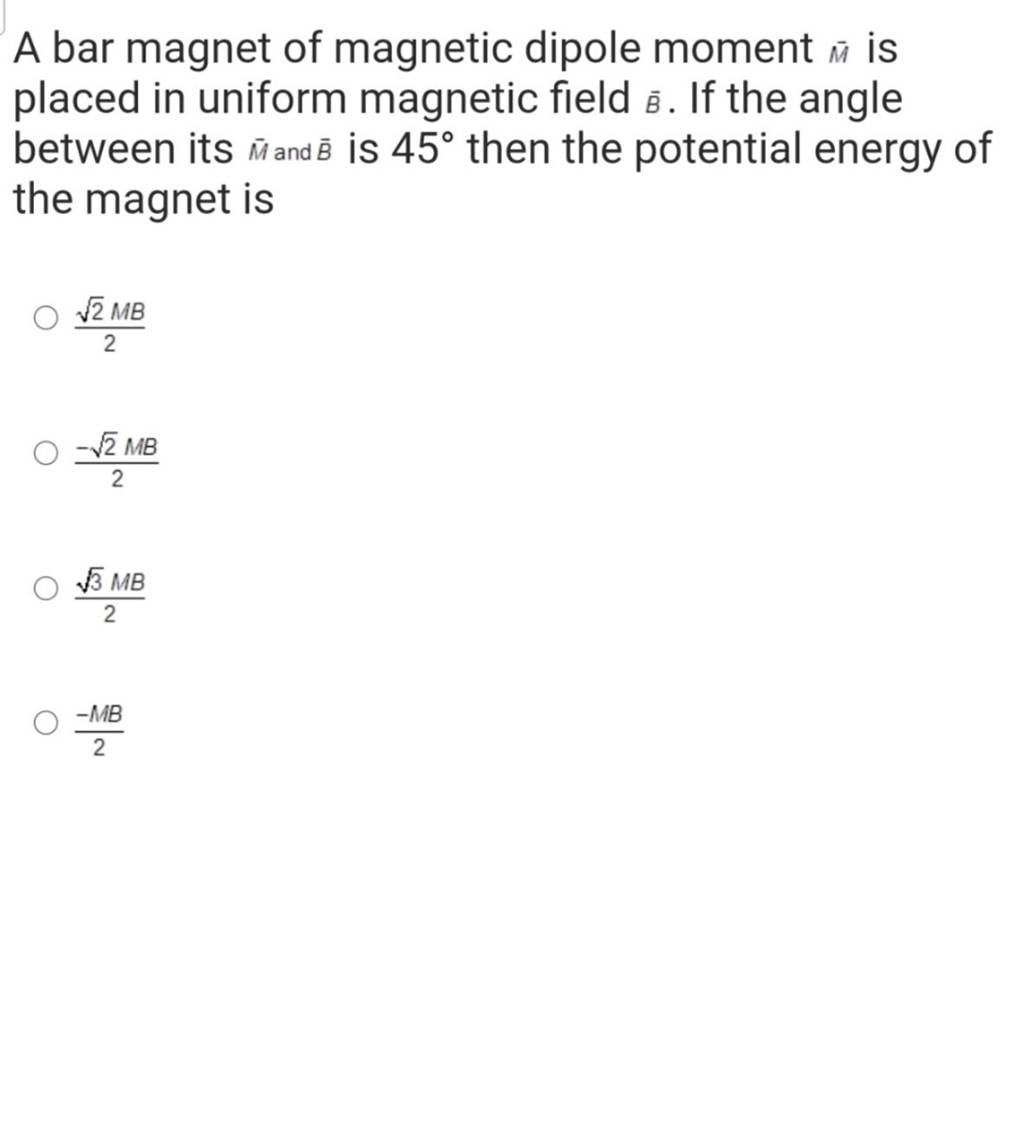Select the radio button for −MB/2
Image resolution: width=1024 pixels, height=1121 pixels.
coord(44,722)
